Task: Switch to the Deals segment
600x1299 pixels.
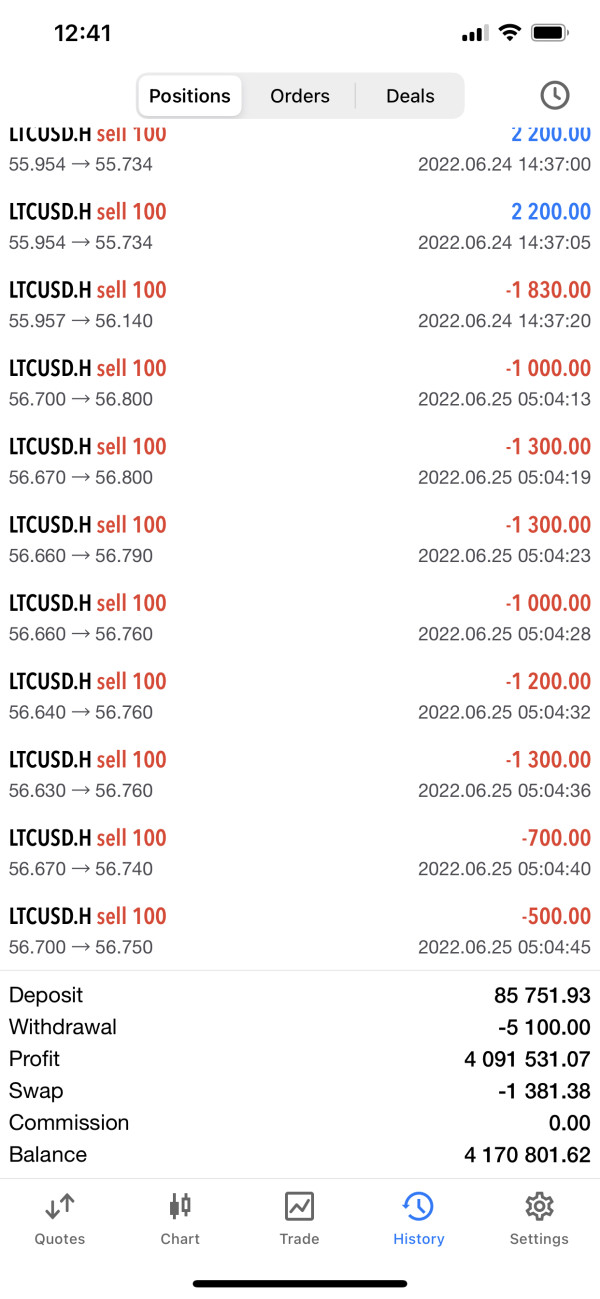Action: (x=410, y=96)
